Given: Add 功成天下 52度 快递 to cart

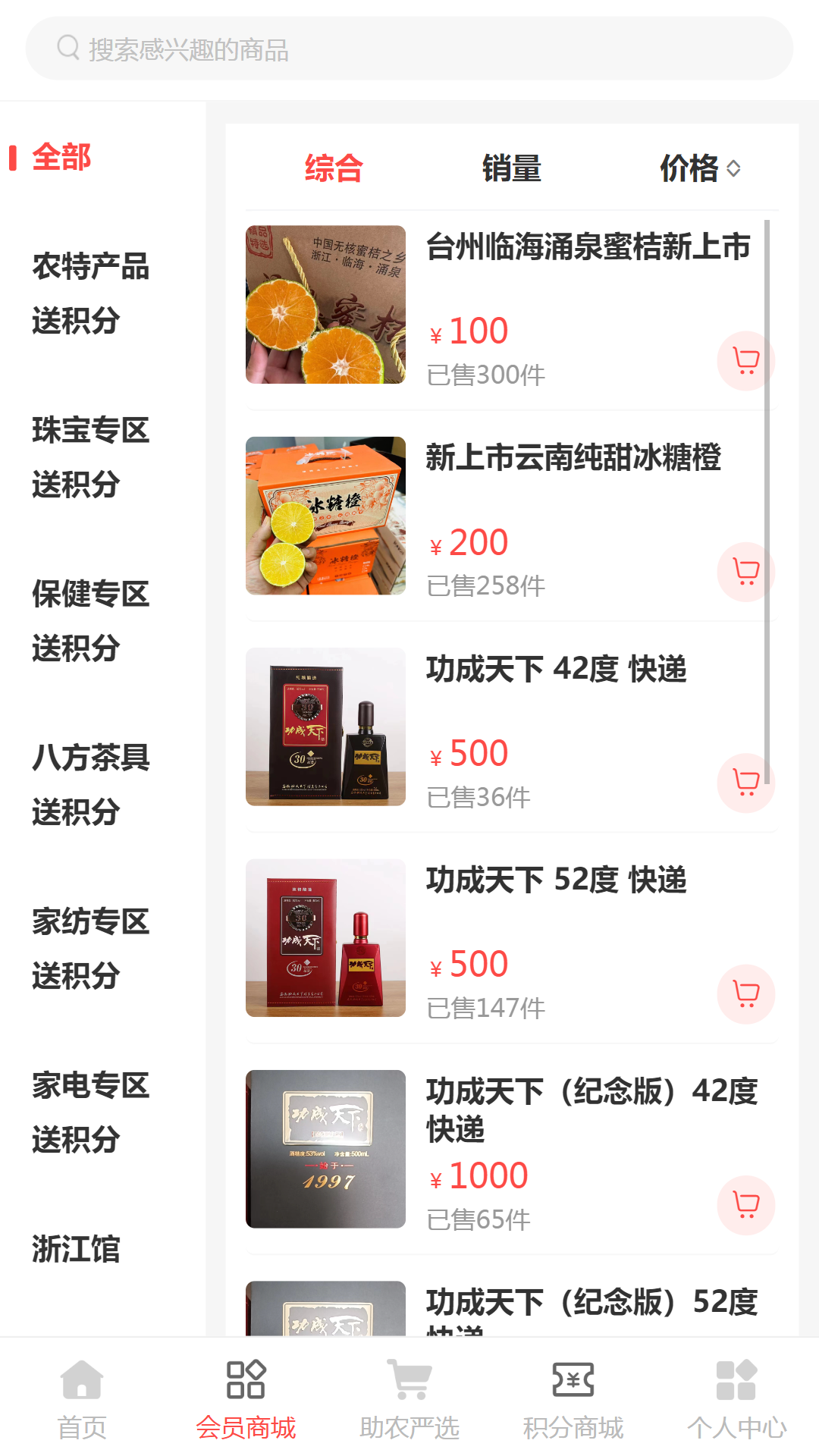Looking at the screenshot, I should click(x=746, y=994).
